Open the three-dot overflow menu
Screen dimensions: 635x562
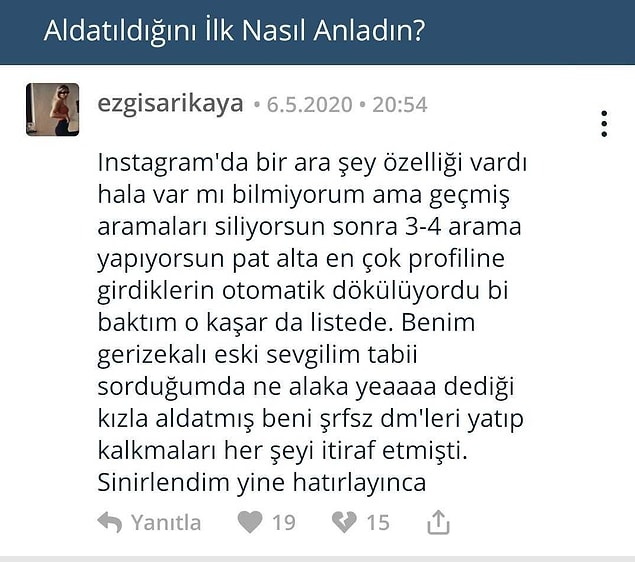click(604, 123)
